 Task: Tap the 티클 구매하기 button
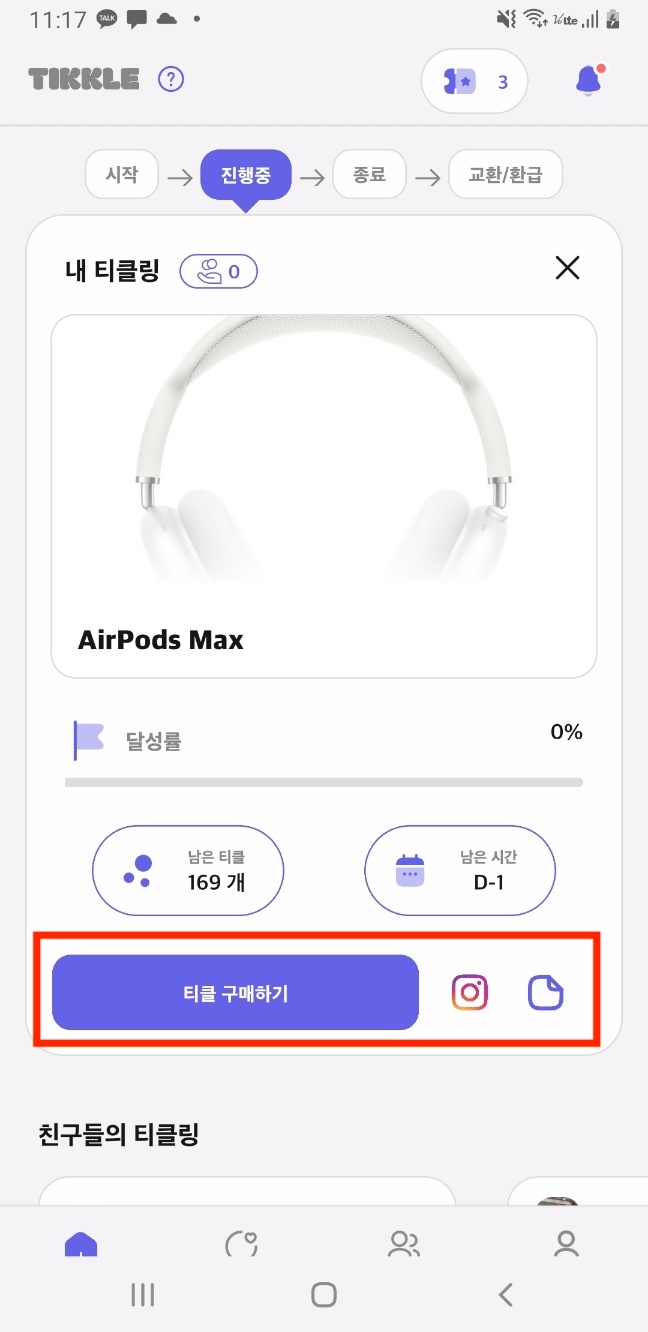(x=235, y=992)
